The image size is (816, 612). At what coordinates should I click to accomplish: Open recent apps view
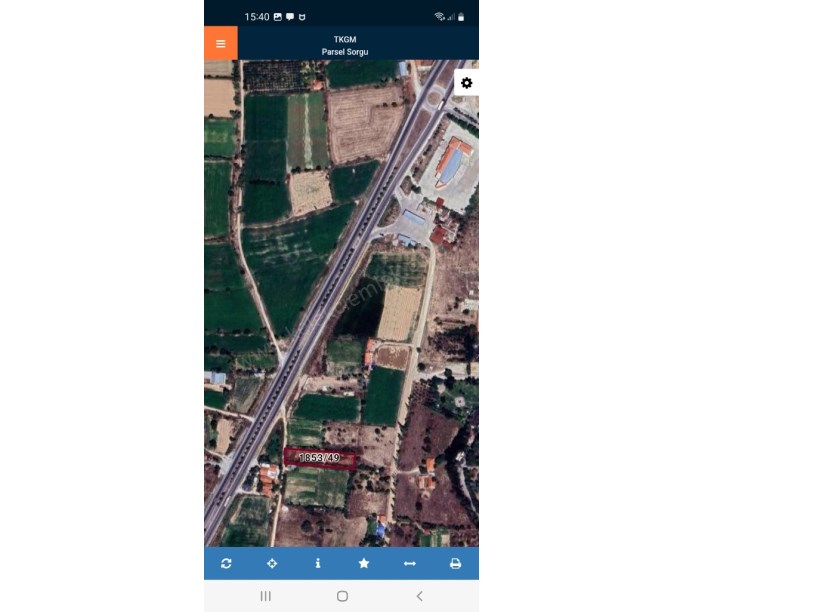tap(265, 596)
